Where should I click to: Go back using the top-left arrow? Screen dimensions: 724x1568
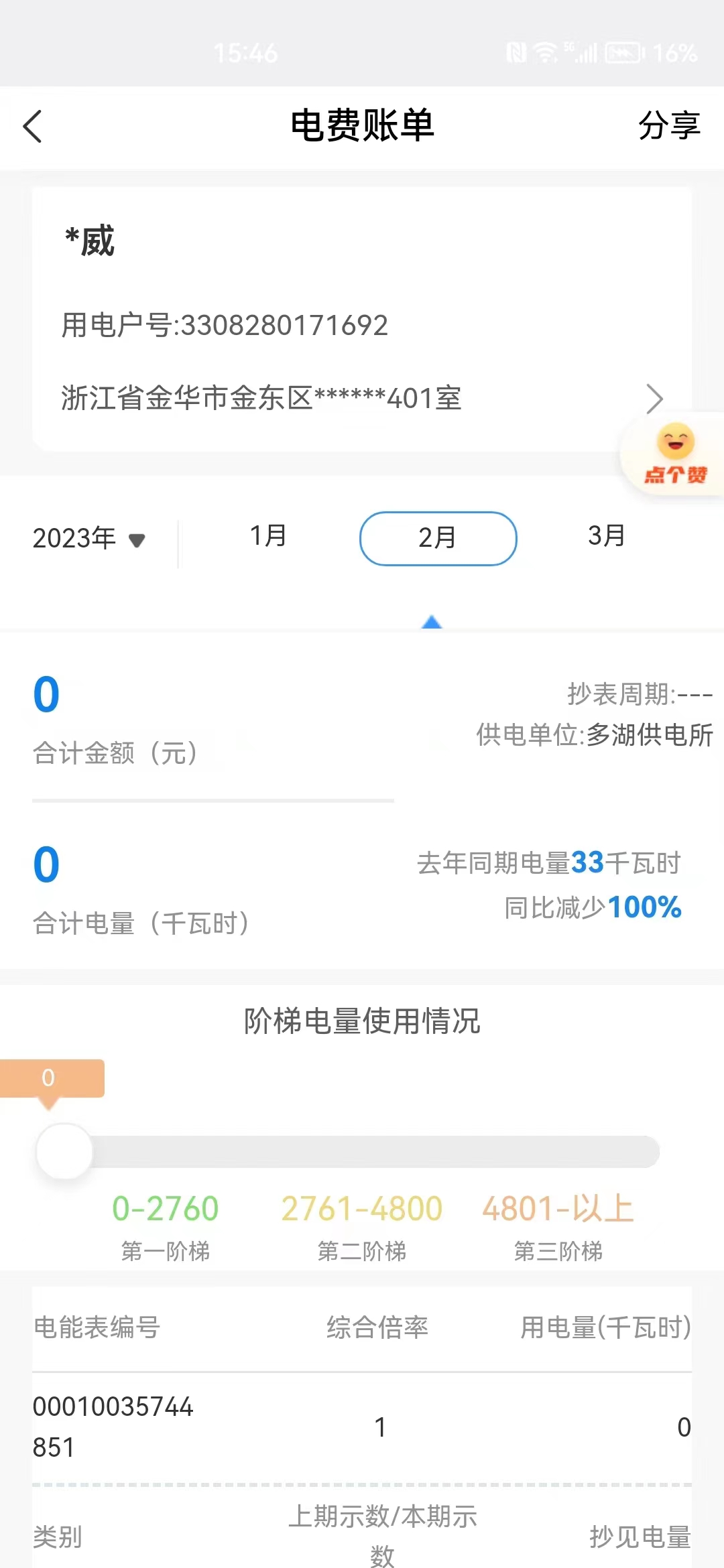tap(32, 126)
